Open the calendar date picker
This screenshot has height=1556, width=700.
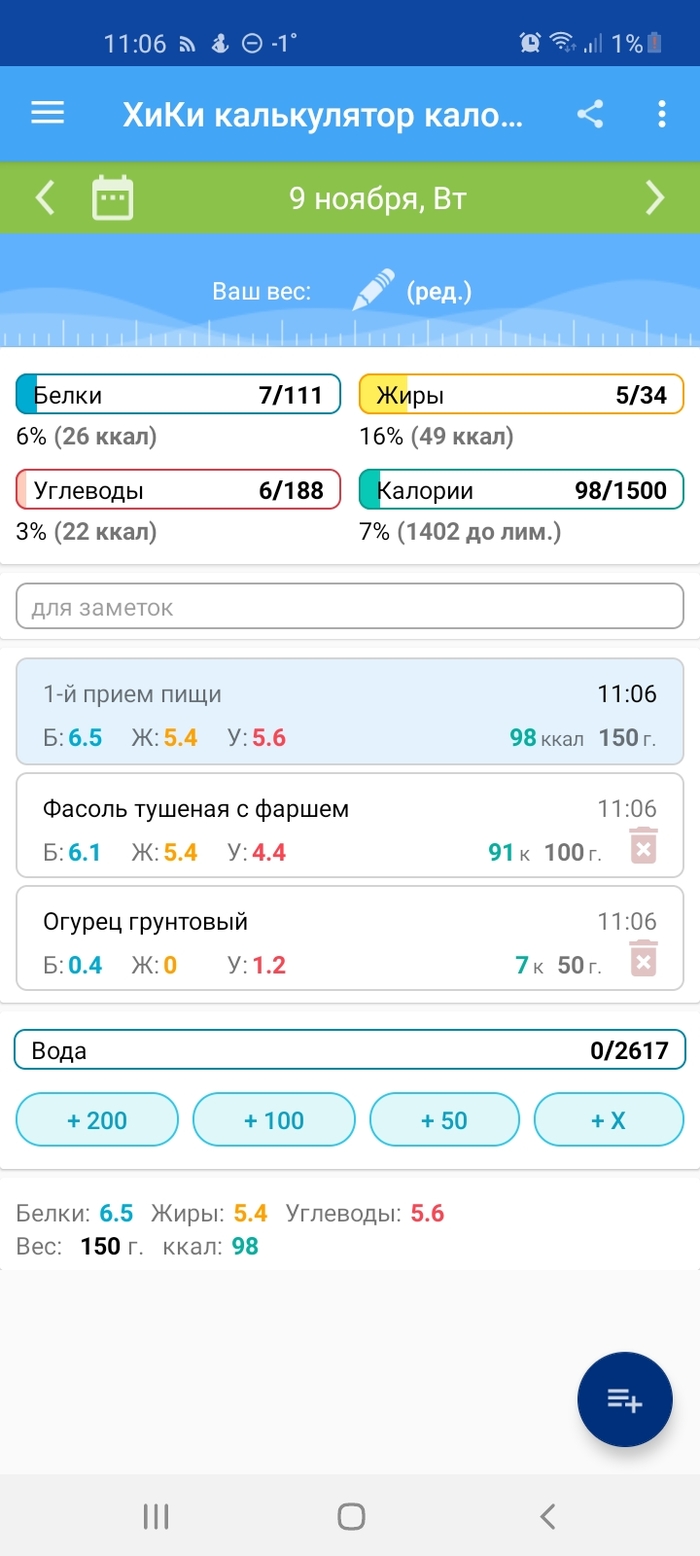click(112, 197)
